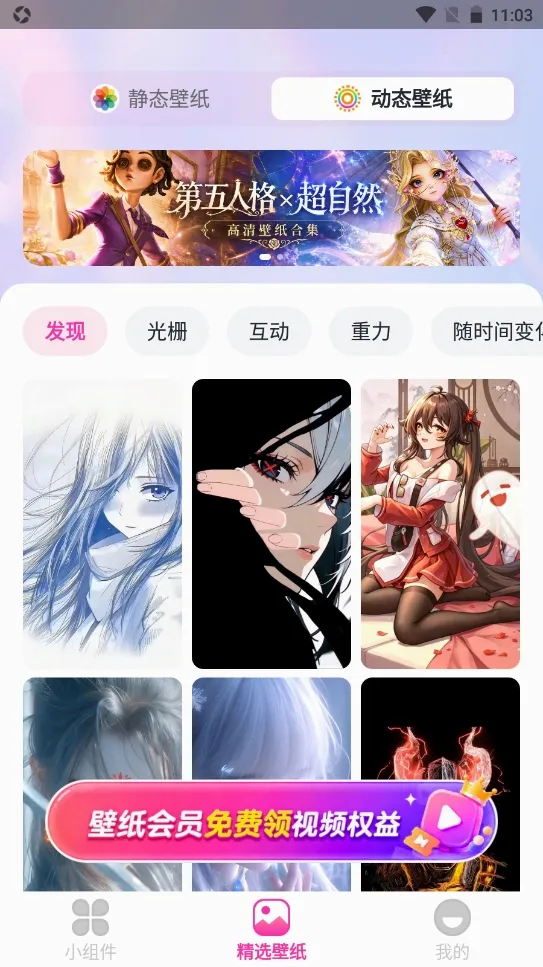
Task: Select the 发现 chip
Action: 65,332
